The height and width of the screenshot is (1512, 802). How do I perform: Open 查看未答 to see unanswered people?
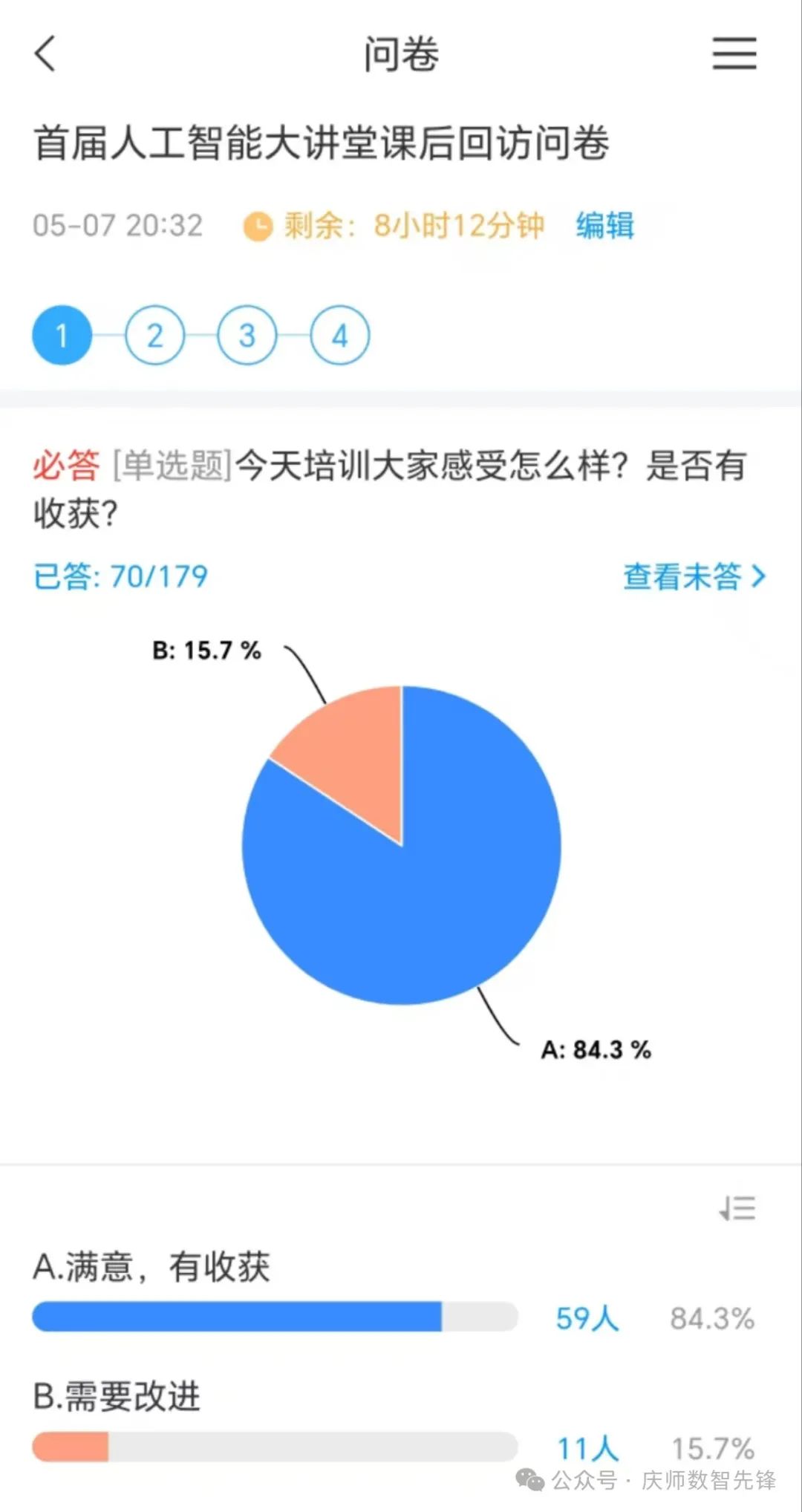(x=694, y=576)
